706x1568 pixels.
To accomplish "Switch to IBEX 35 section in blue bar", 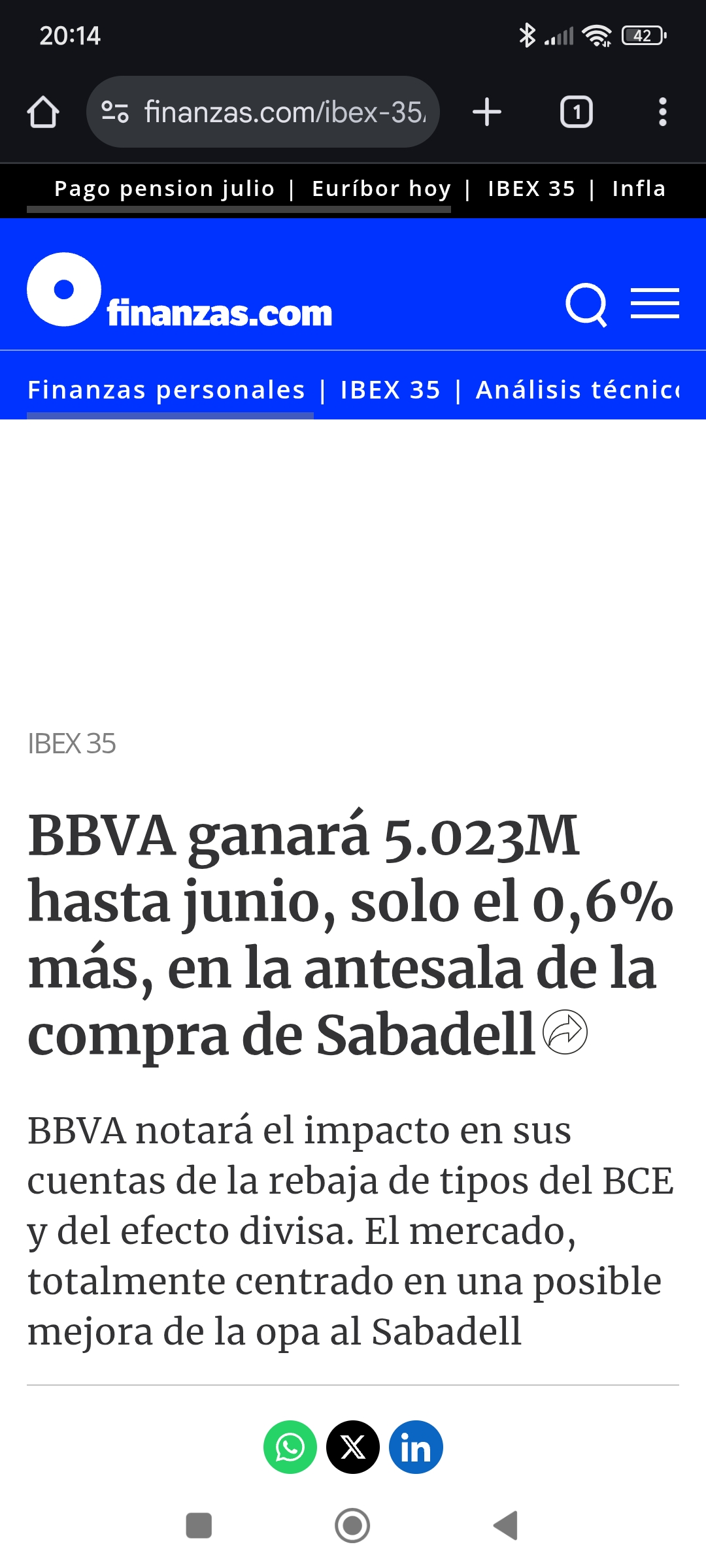I will [390, 390].
